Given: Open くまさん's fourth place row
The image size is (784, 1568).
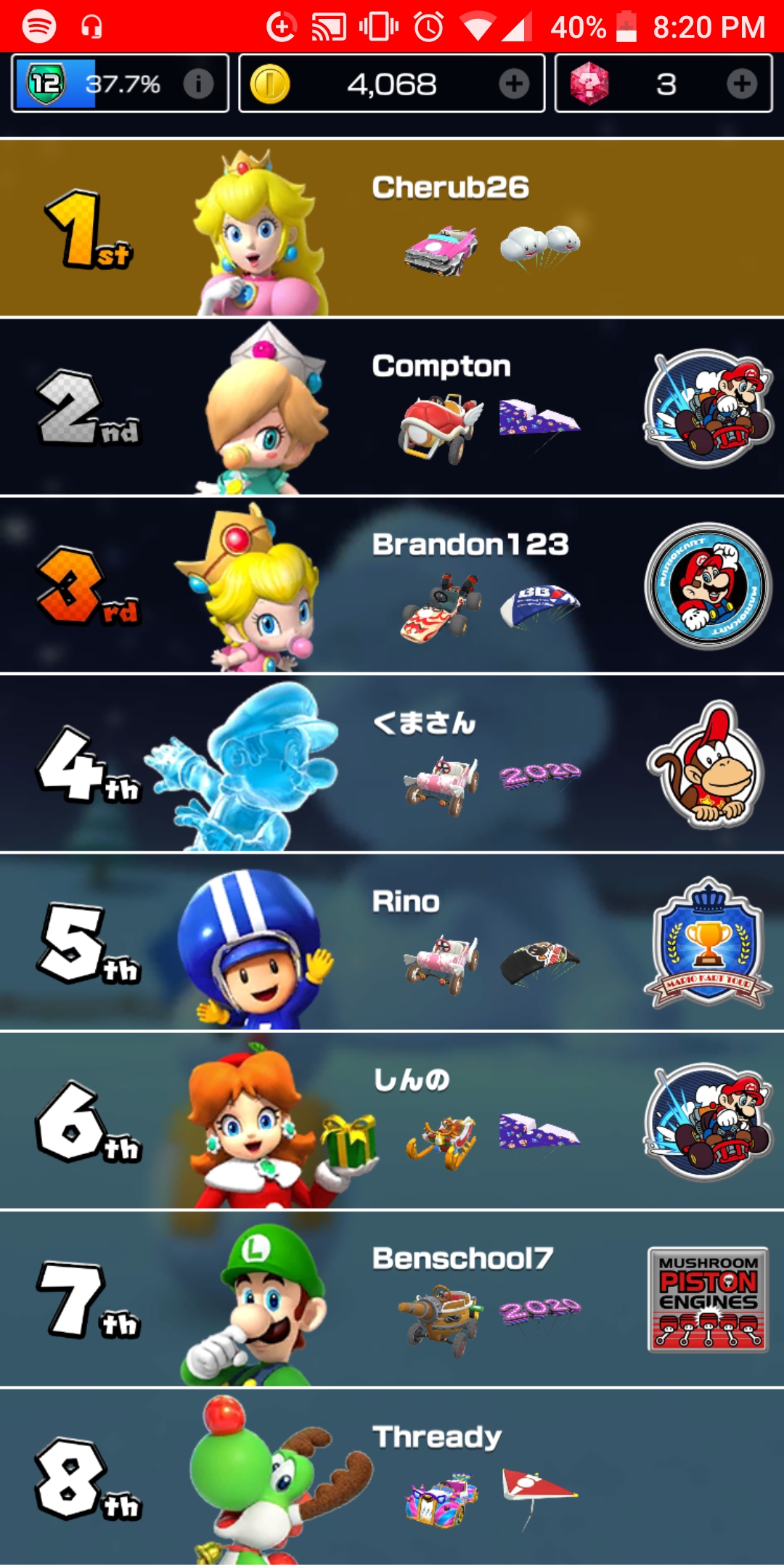Looking at the screenshot, I should [x=392, y=764].
